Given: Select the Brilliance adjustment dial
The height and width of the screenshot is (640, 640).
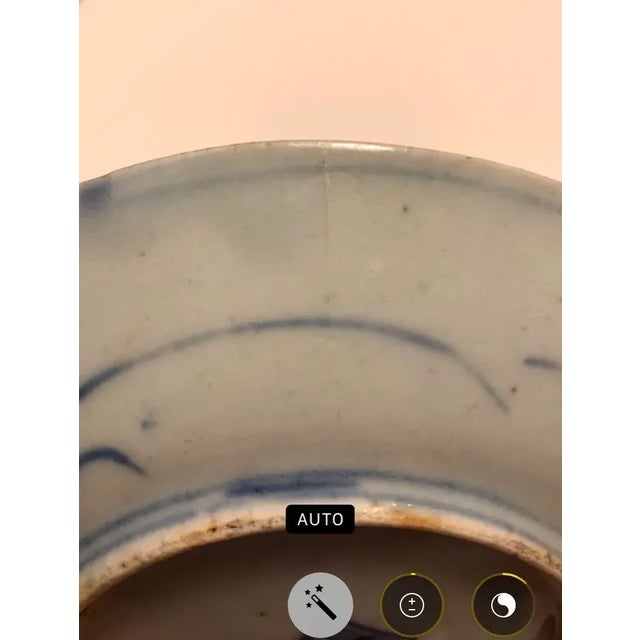Looking at the screenshot, I should [503, 605].
